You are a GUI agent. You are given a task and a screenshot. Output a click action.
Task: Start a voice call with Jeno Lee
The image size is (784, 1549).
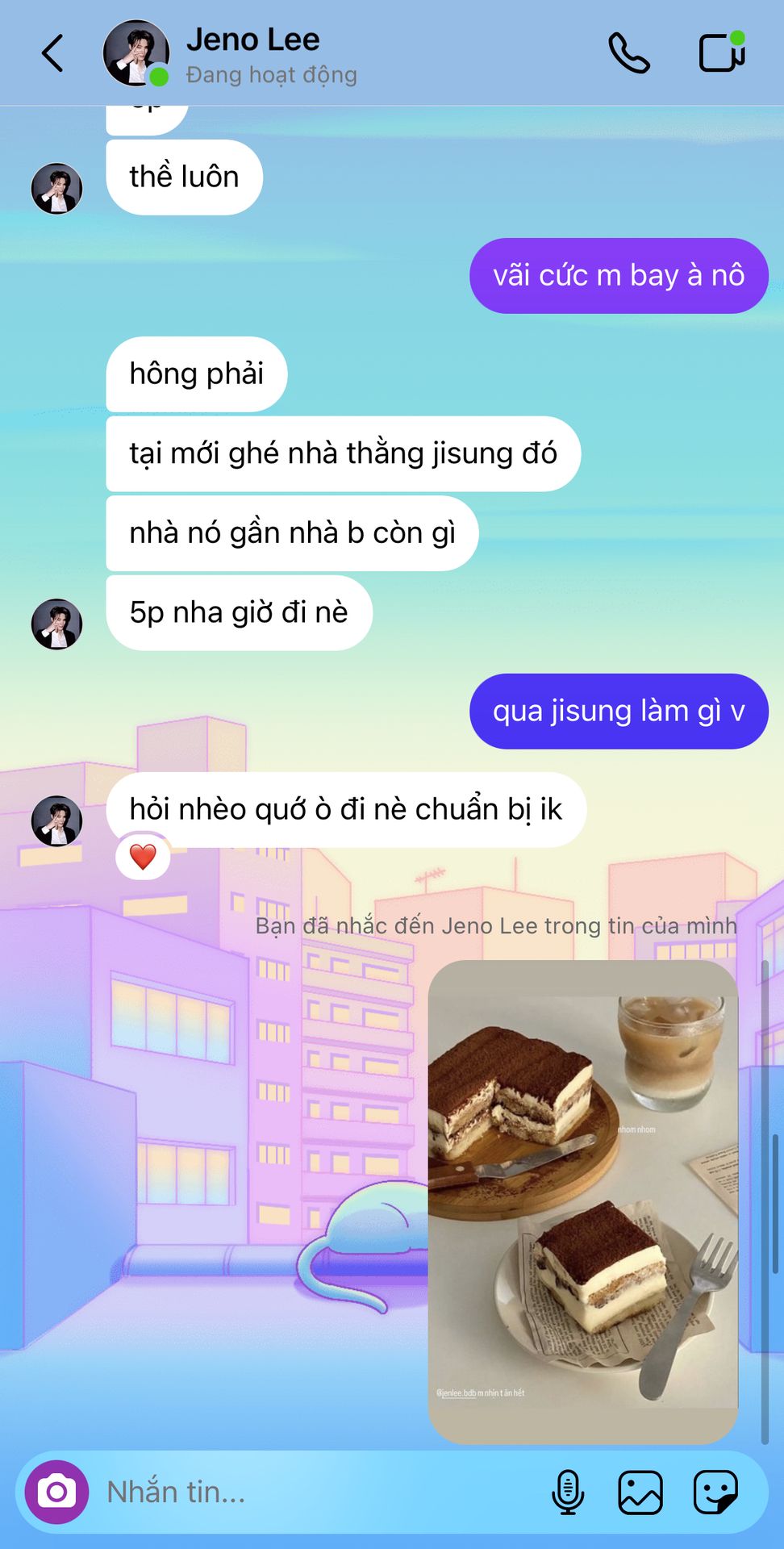(x=629, y=54)
